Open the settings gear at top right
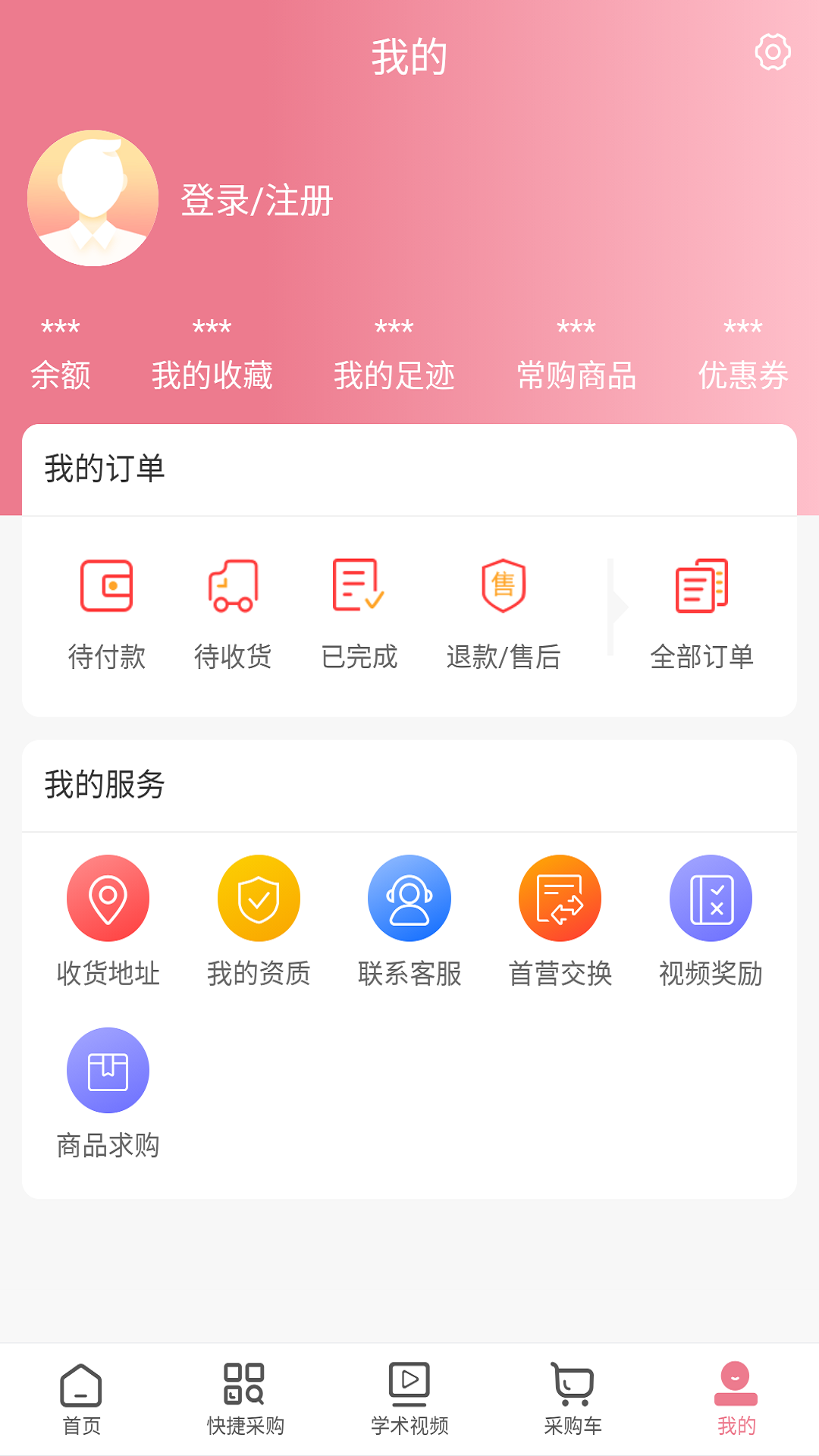 coord(773,53)
